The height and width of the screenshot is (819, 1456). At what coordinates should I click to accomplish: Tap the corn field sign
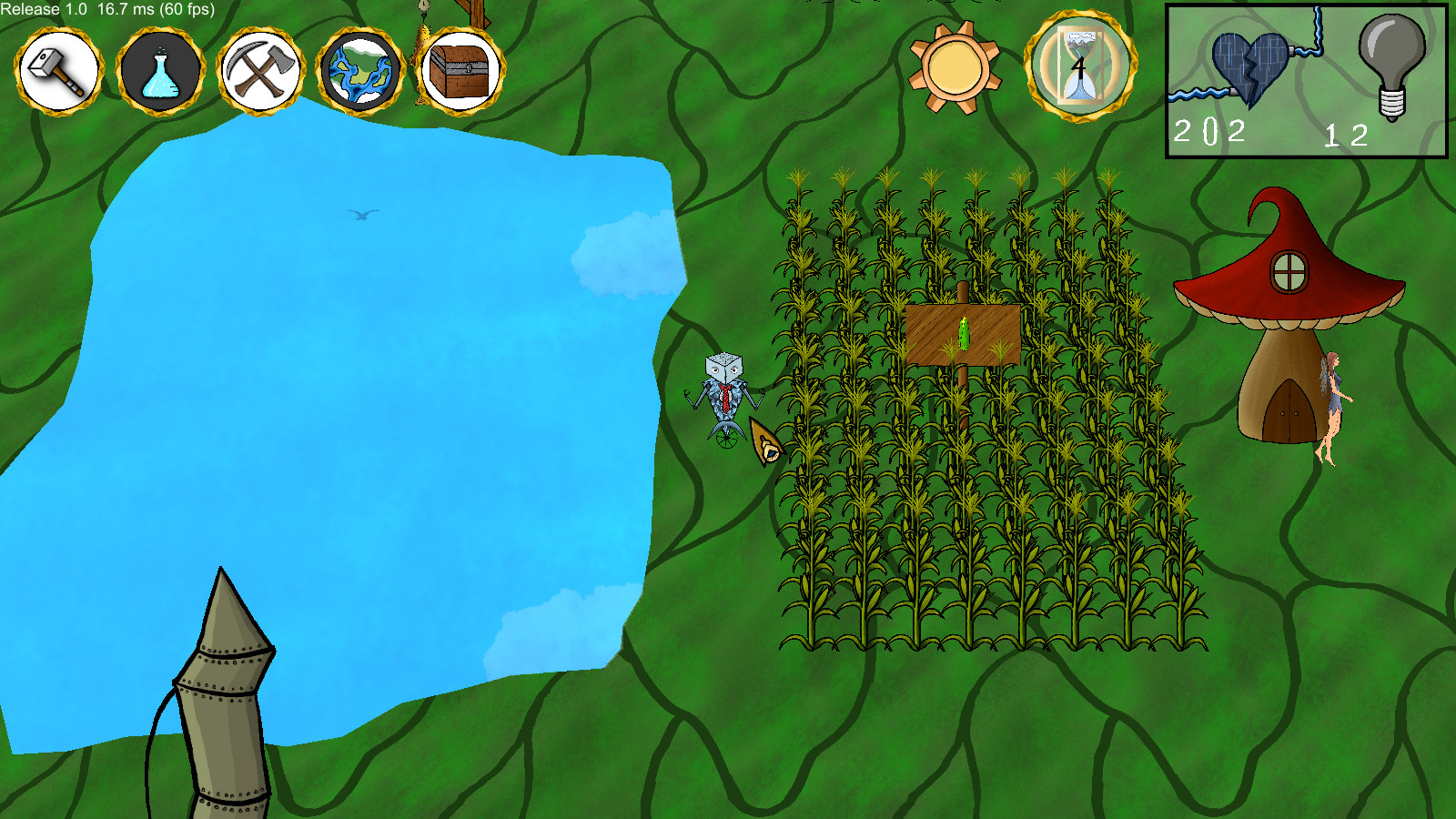pos(963,334)
